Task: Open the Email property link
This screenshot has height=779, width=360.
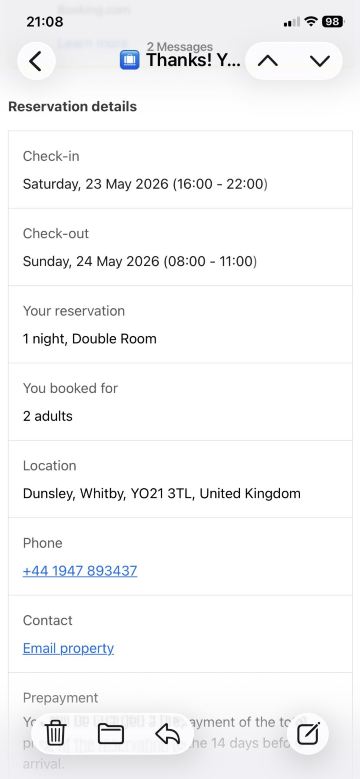Action: coord(69,648)
